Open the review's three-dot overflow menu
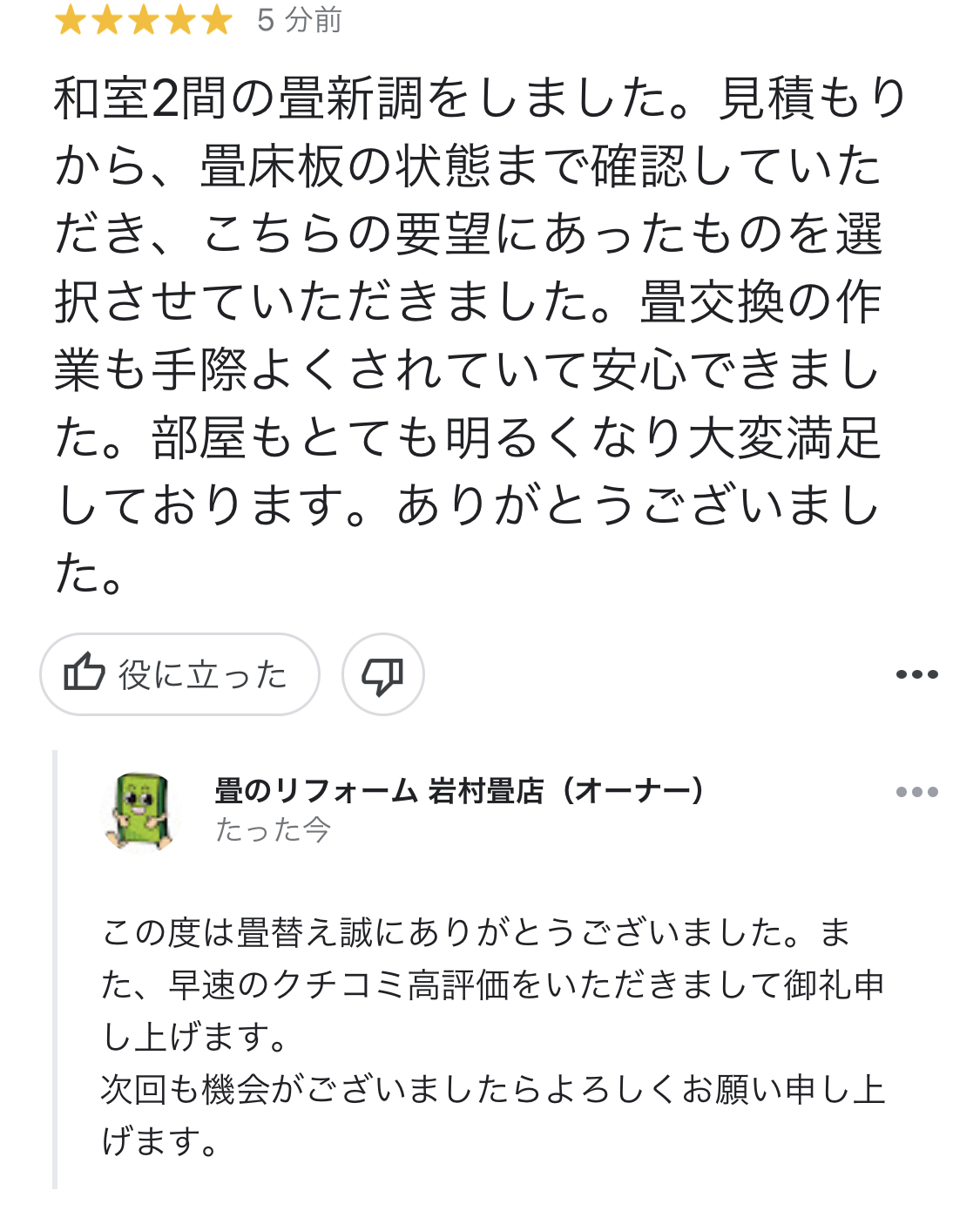Image resolution: width=980 pixels, height=1211 pixels. 916,674
